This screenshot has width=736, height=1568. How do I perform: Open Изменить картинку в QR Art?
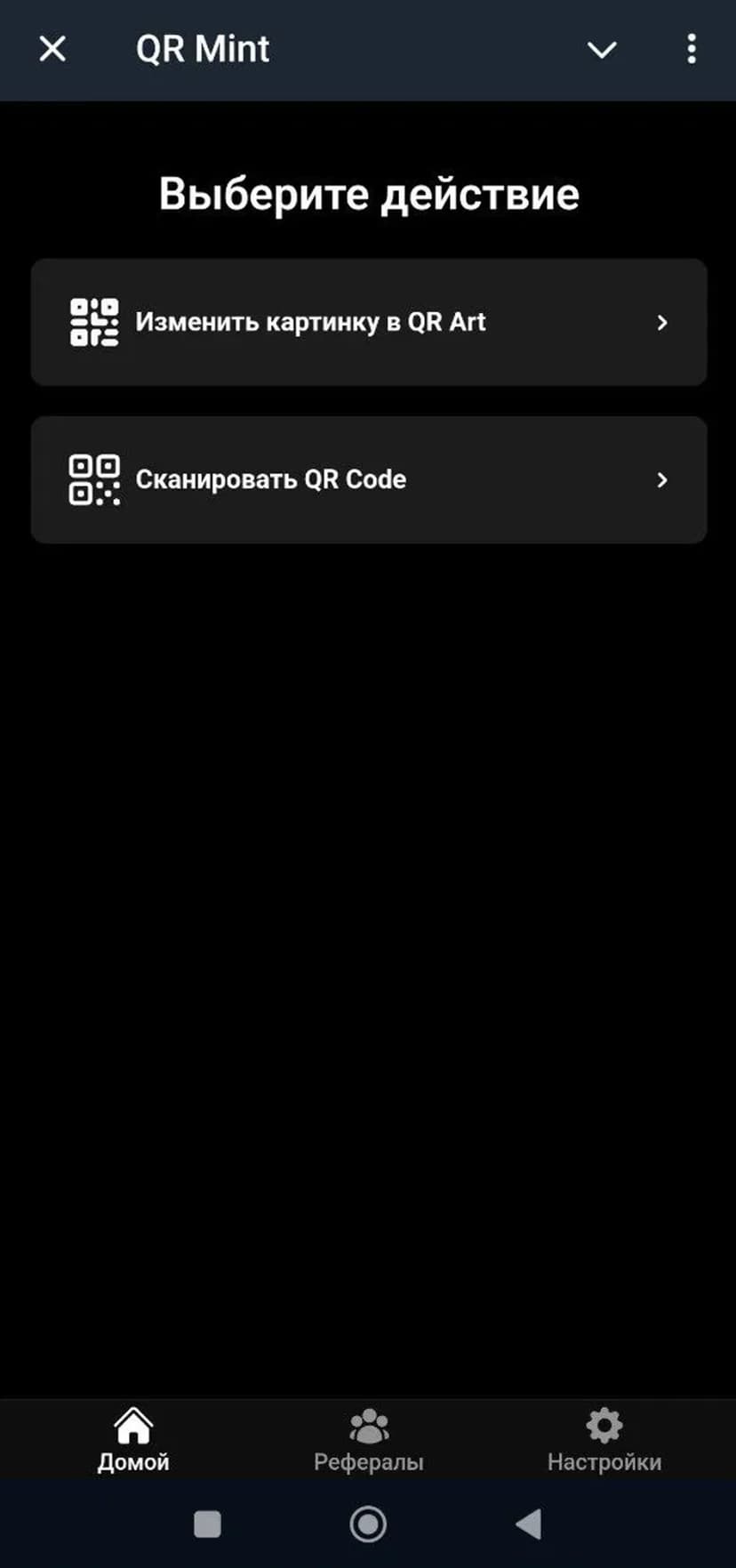(x=368, y=322)
